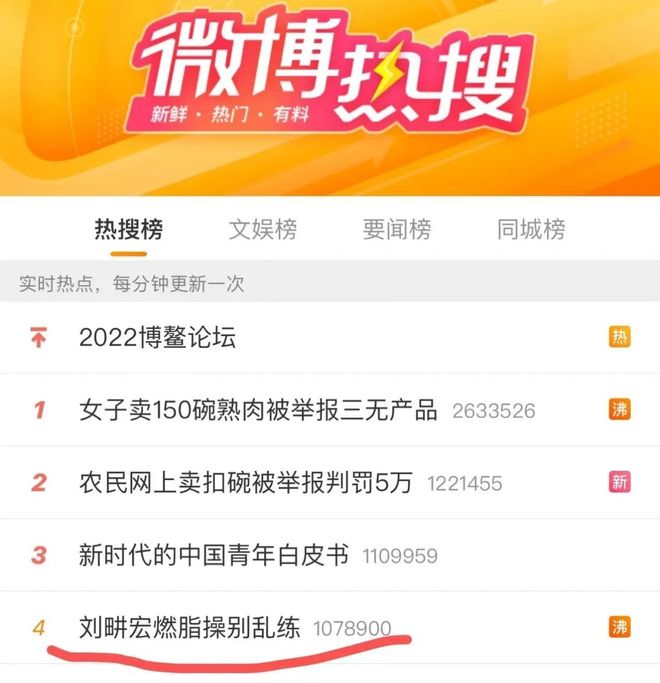Open topic 刘畊宏燃脂操别乱练
This screenshot has width=660, height=683.
pos(189,628)
